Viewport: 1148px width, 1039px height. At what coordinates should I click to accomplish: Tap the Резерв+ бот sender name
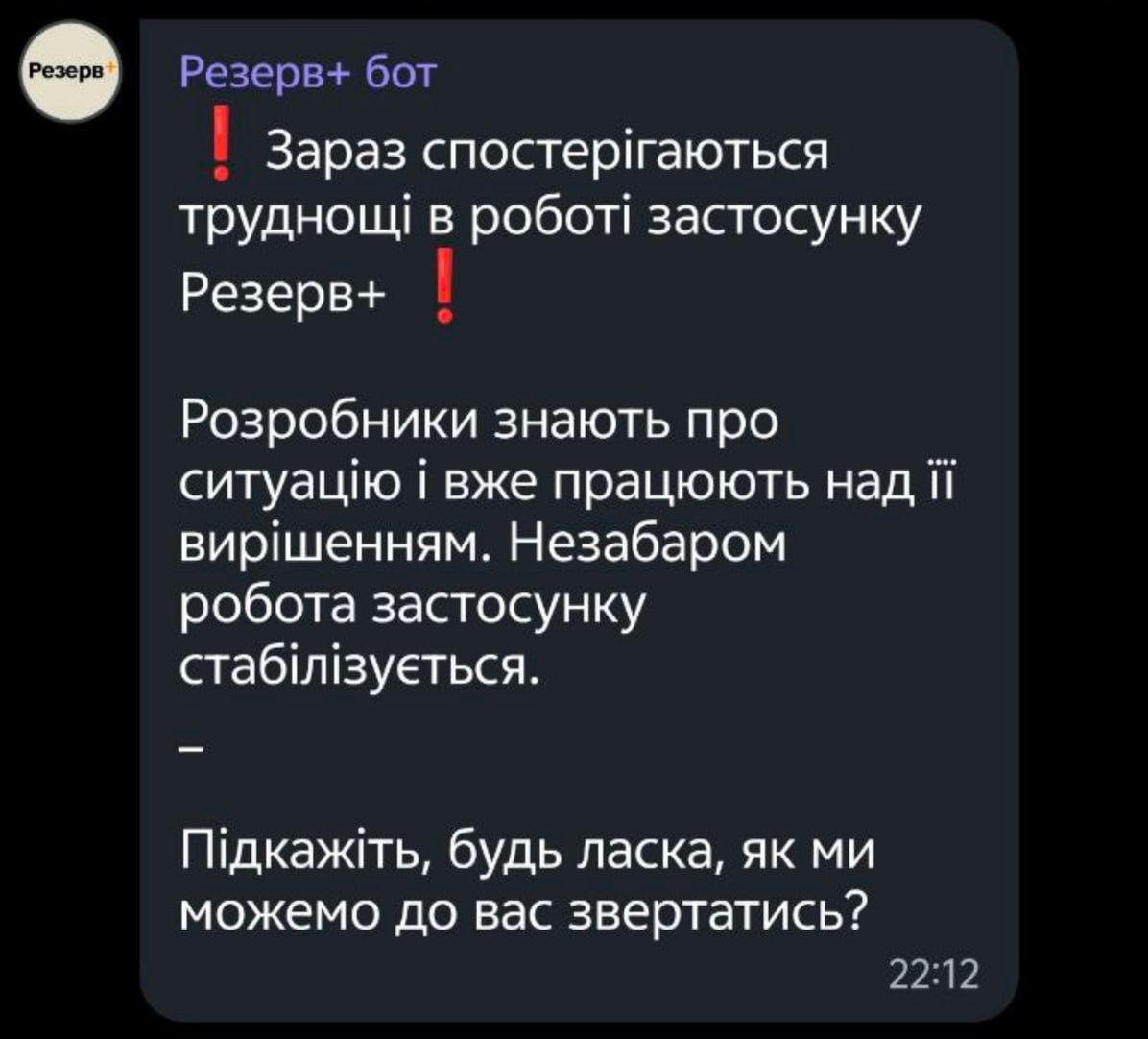click(307, 72)
